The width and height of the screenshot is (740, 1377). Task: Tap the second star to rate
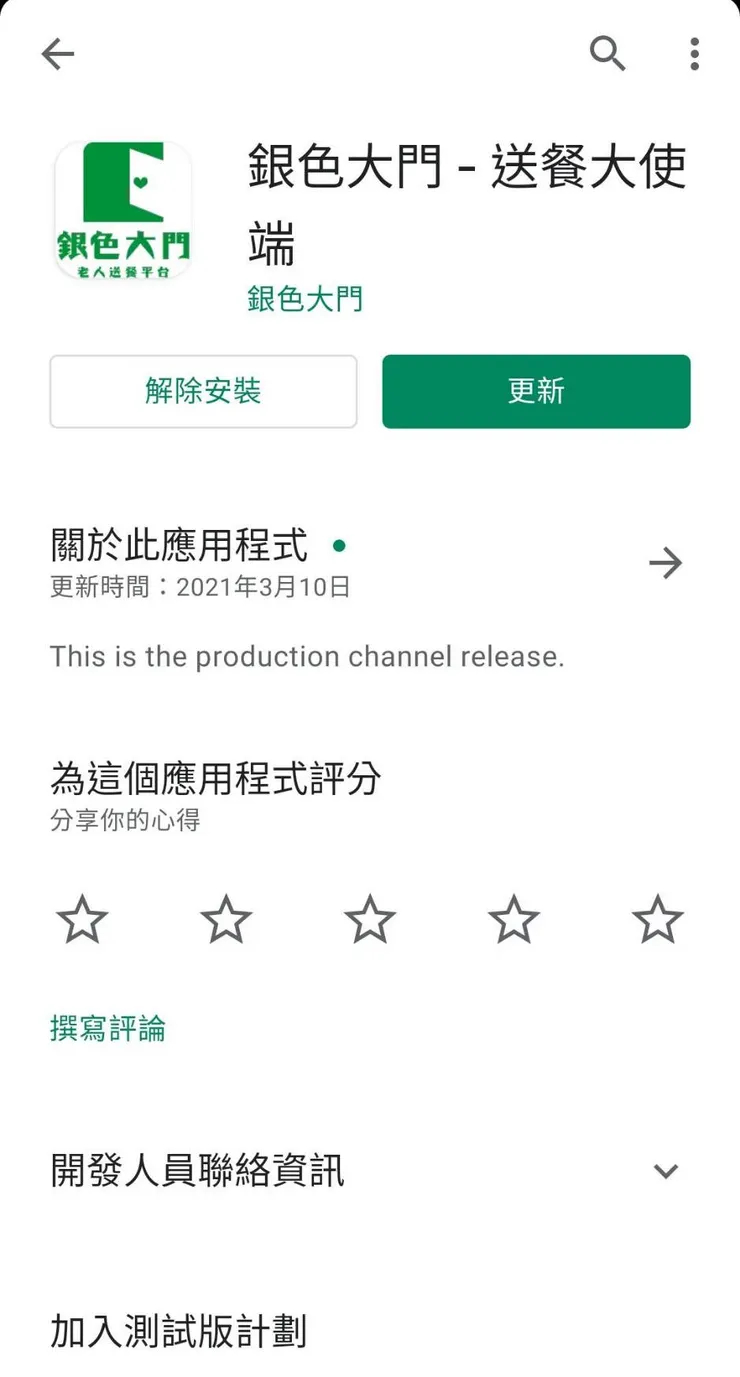227,918
